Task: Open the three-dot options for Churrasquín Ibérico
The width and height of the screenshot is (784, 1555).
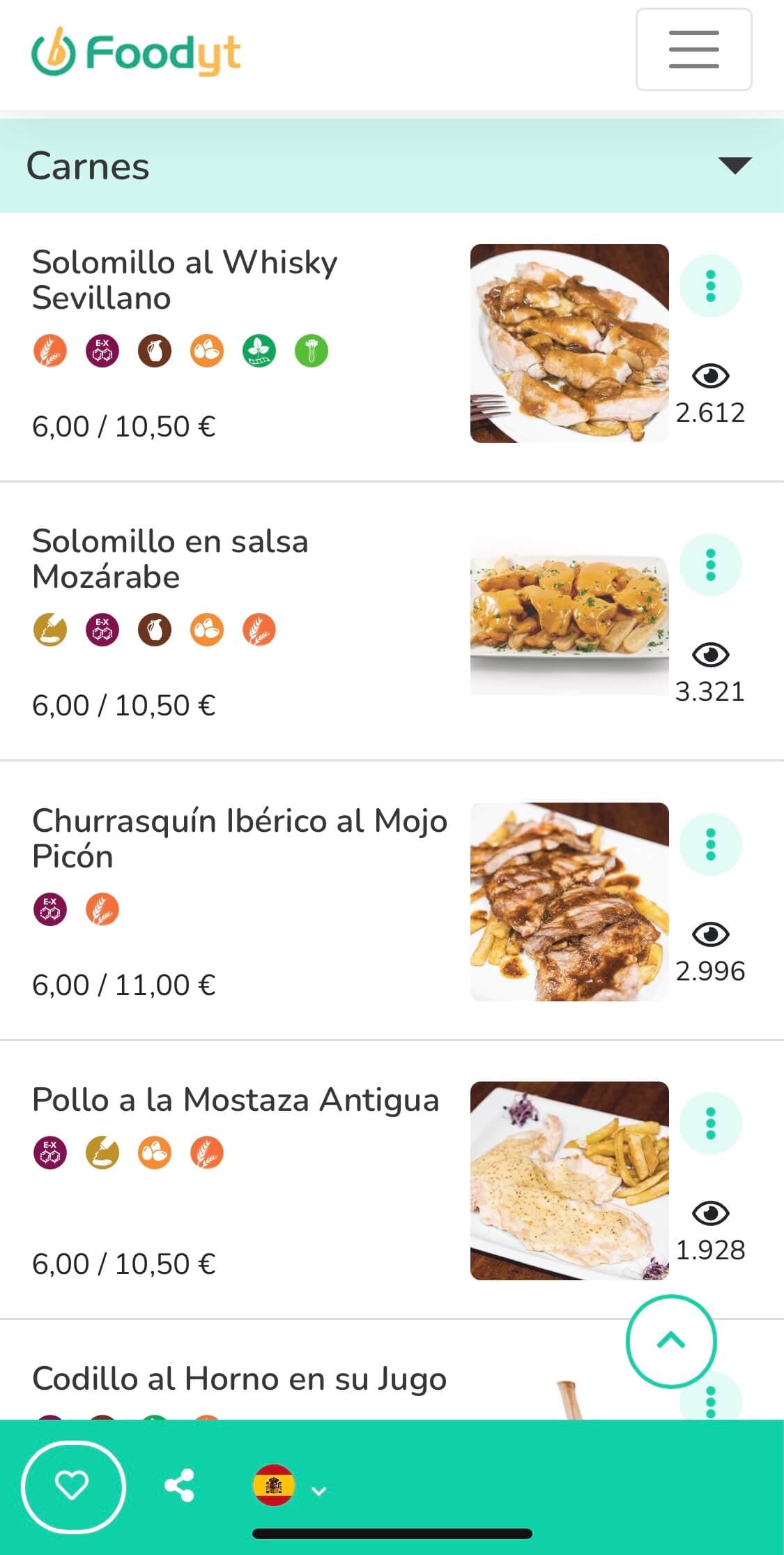Action: tap(710, 844)
